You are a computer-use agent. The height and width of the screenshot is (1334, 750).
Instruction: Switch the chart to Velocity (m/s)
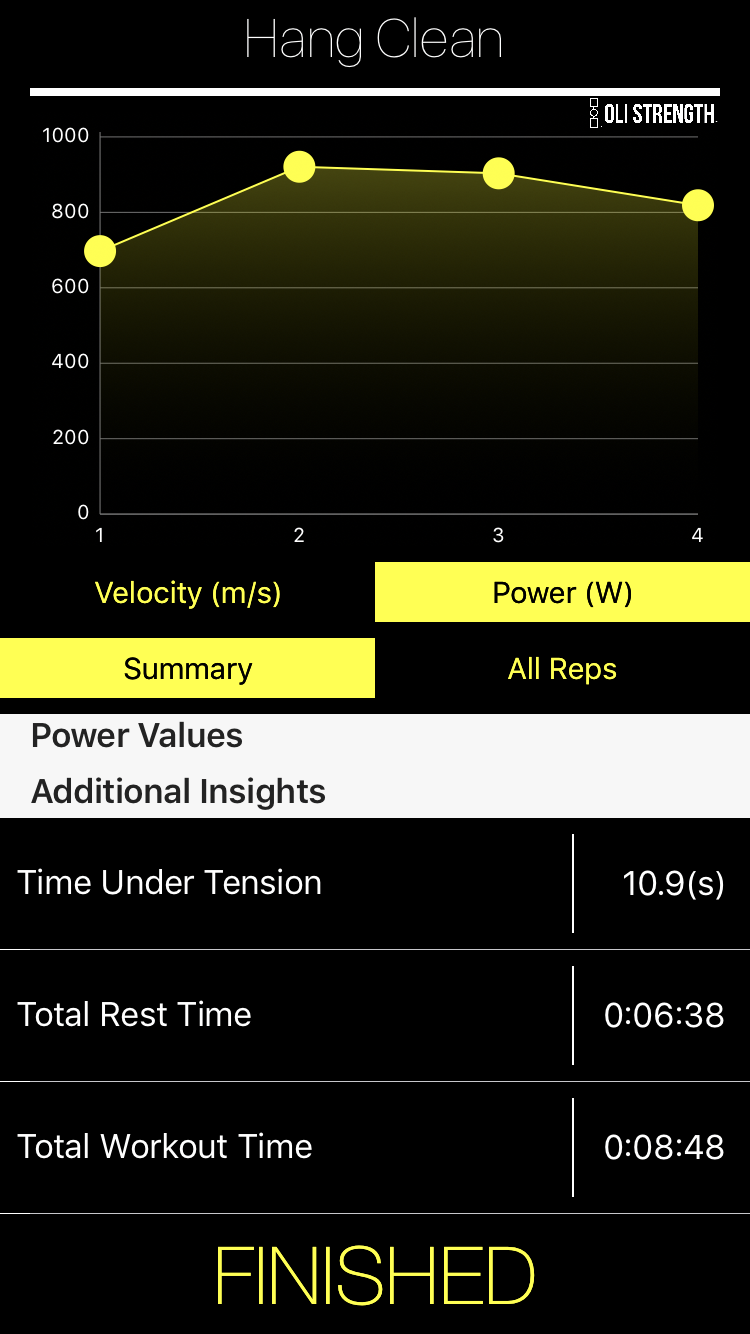(x=187, y=593)
